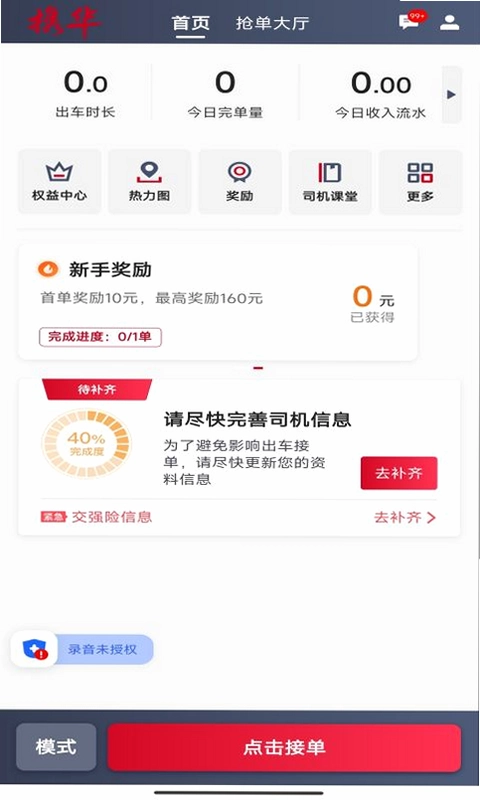Expand stats with the right arrow
The height and width of the screenshot is (800, 480).
pos(451,94)
